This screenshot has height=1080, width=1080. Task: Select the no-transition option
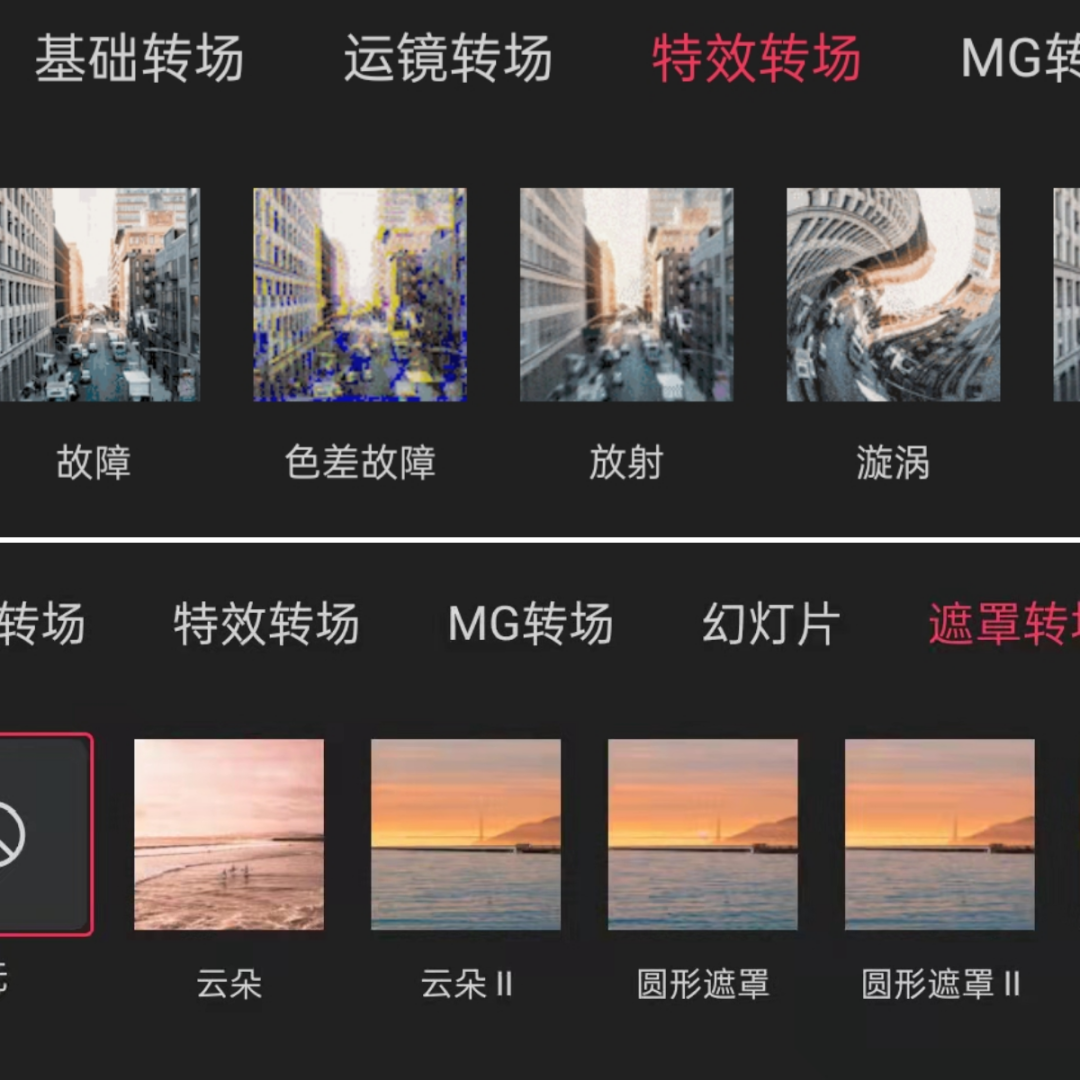(x=40, y=835)
